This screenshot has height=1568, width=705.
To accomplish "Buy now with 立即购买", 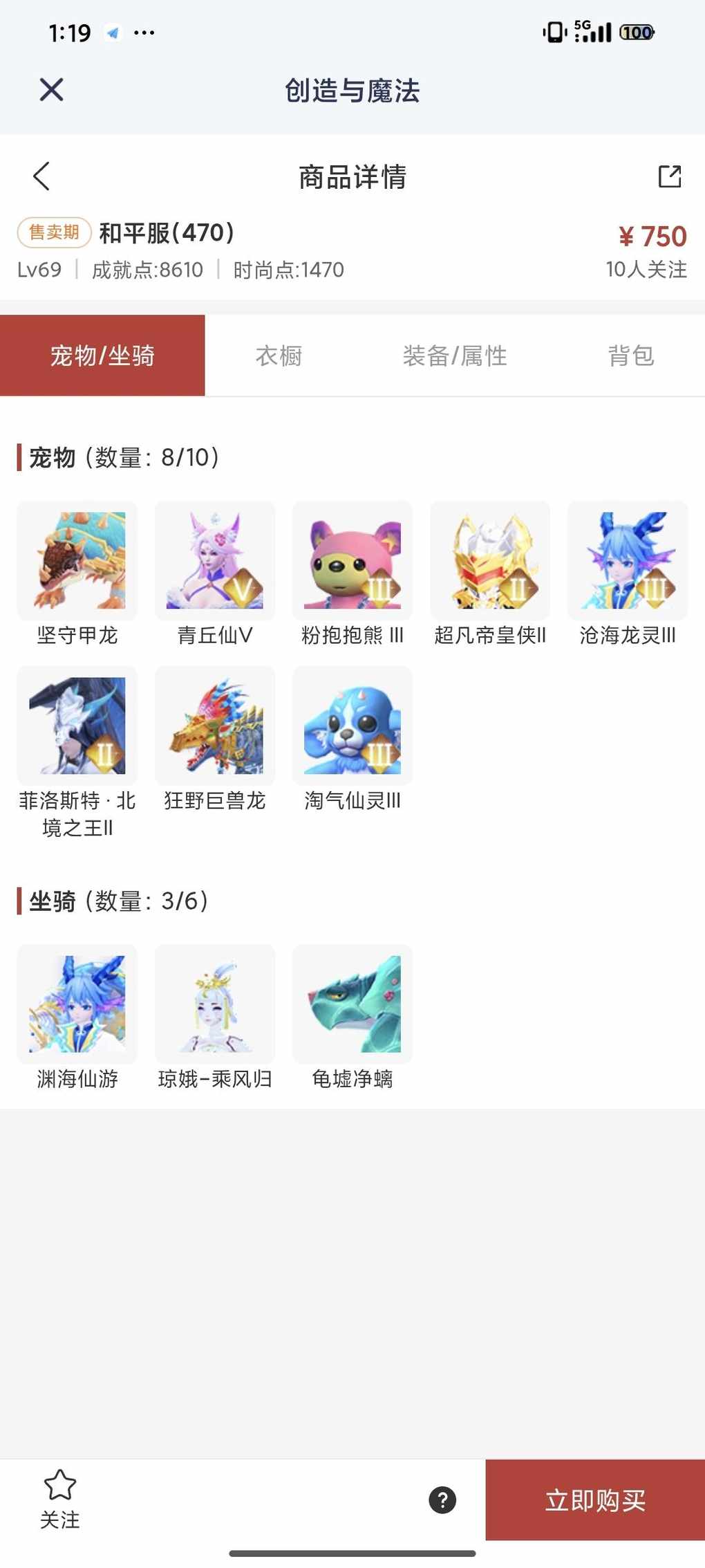I will pyautogui.click(x=595, y=1500).
